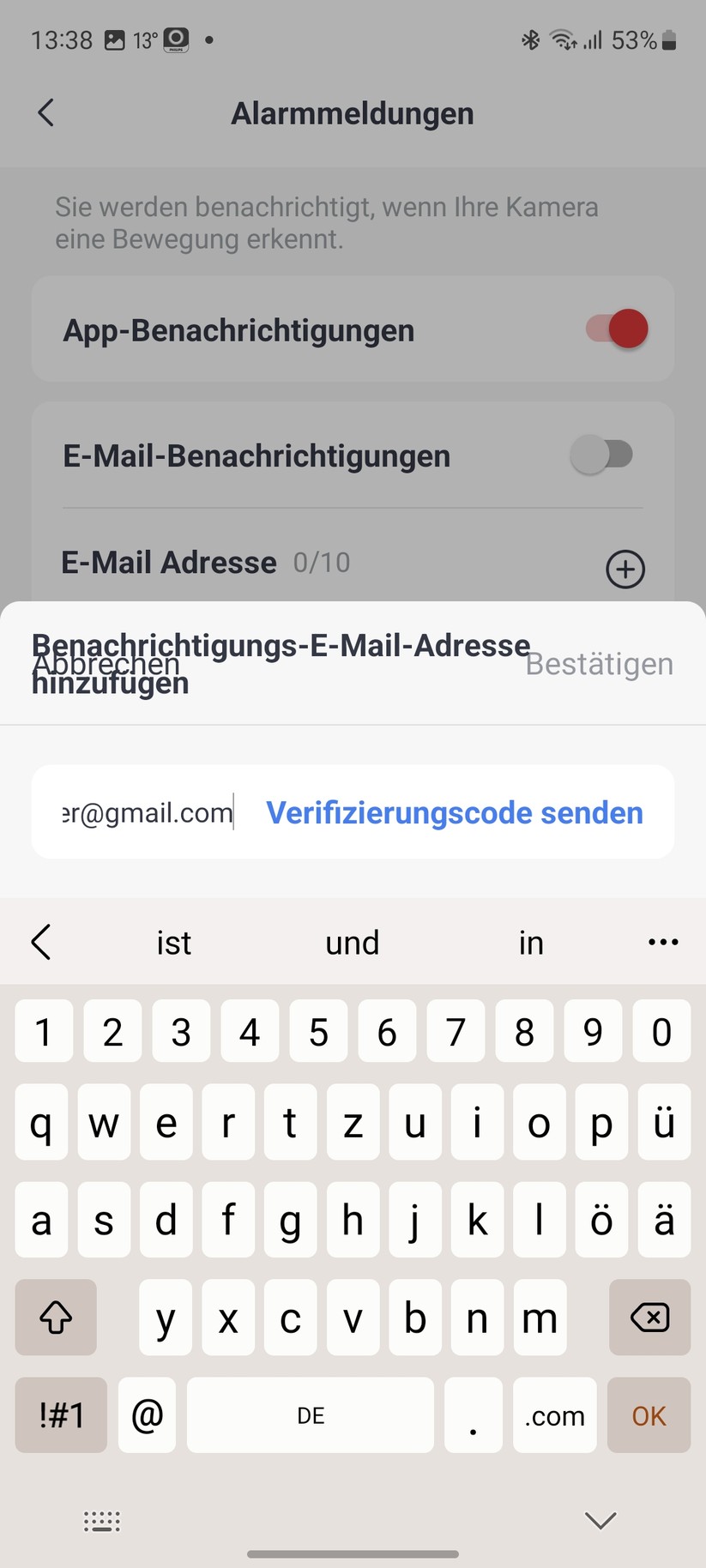This screenshot has height=1568, width=706.
Task: Tap Verifizierungscode senden
Action: pos(454,812)
